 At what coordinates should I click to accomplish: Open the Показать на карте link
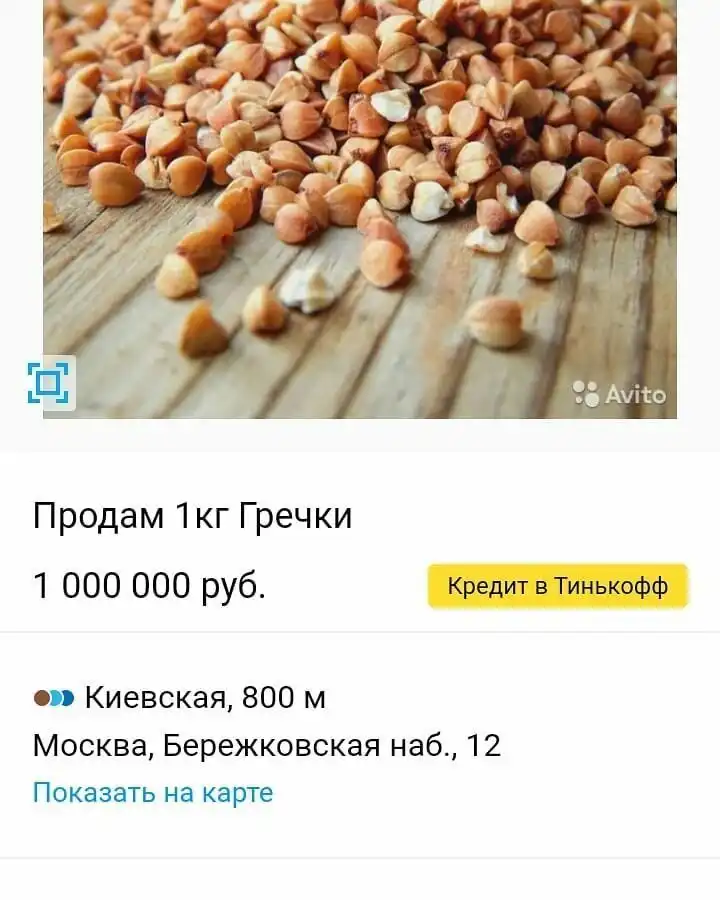point(153,793)
